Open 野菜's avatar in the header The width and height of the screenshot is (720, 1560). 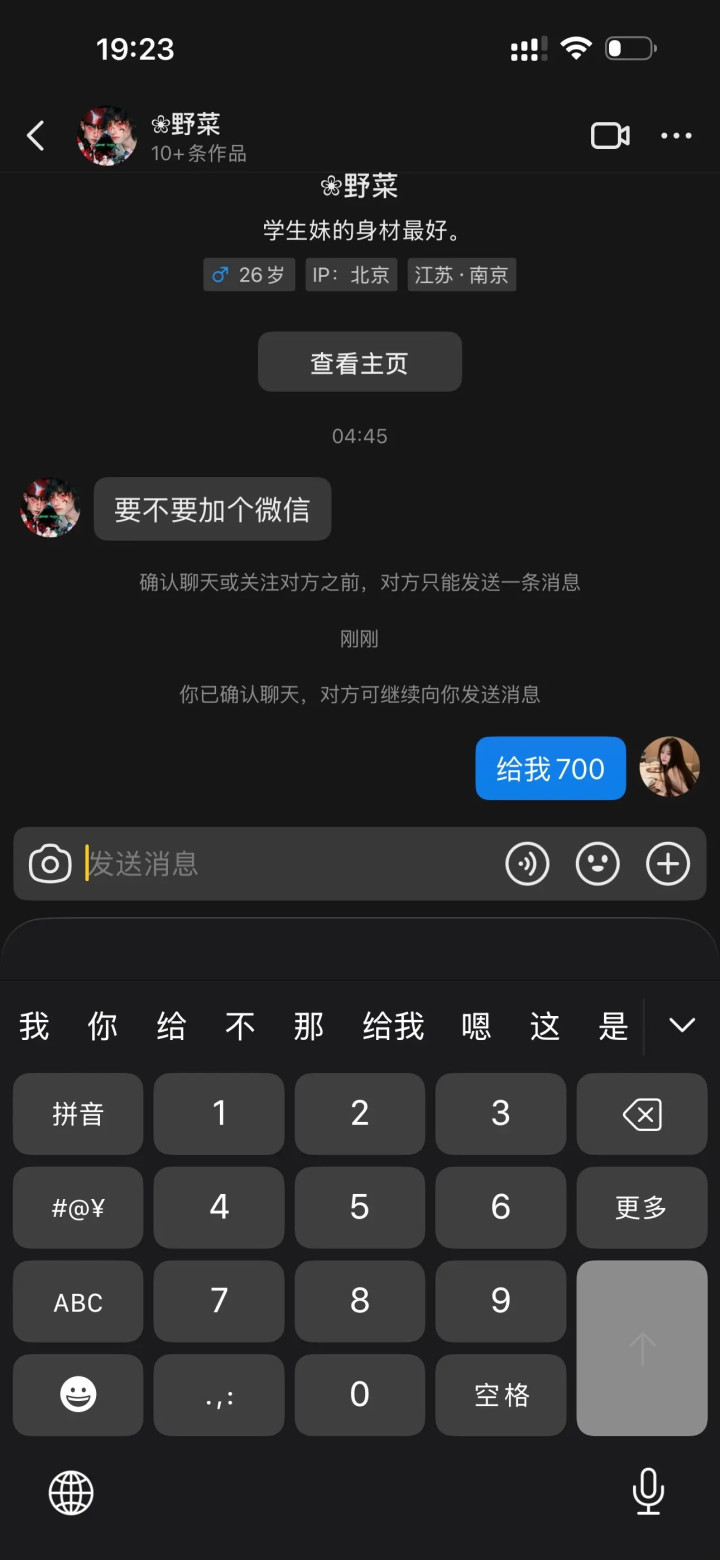(x=107, y=136)
